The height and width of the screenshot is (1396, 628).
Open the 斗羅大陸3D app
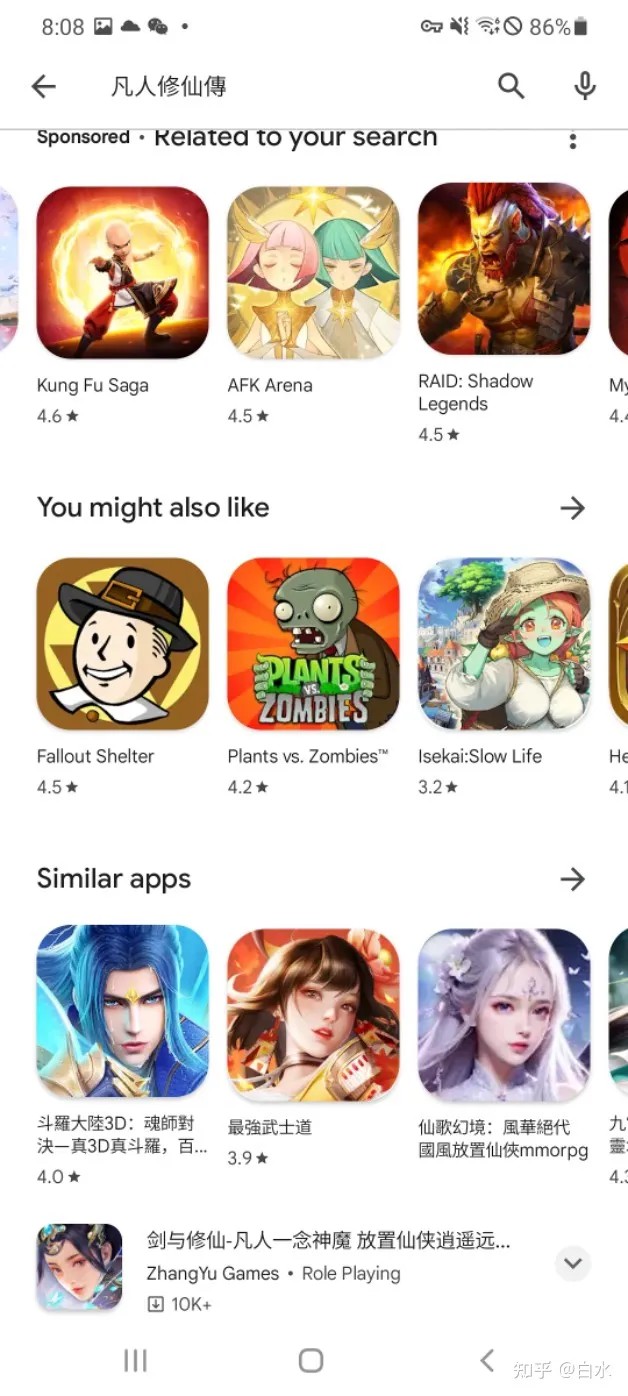(x=123, y=1011)
